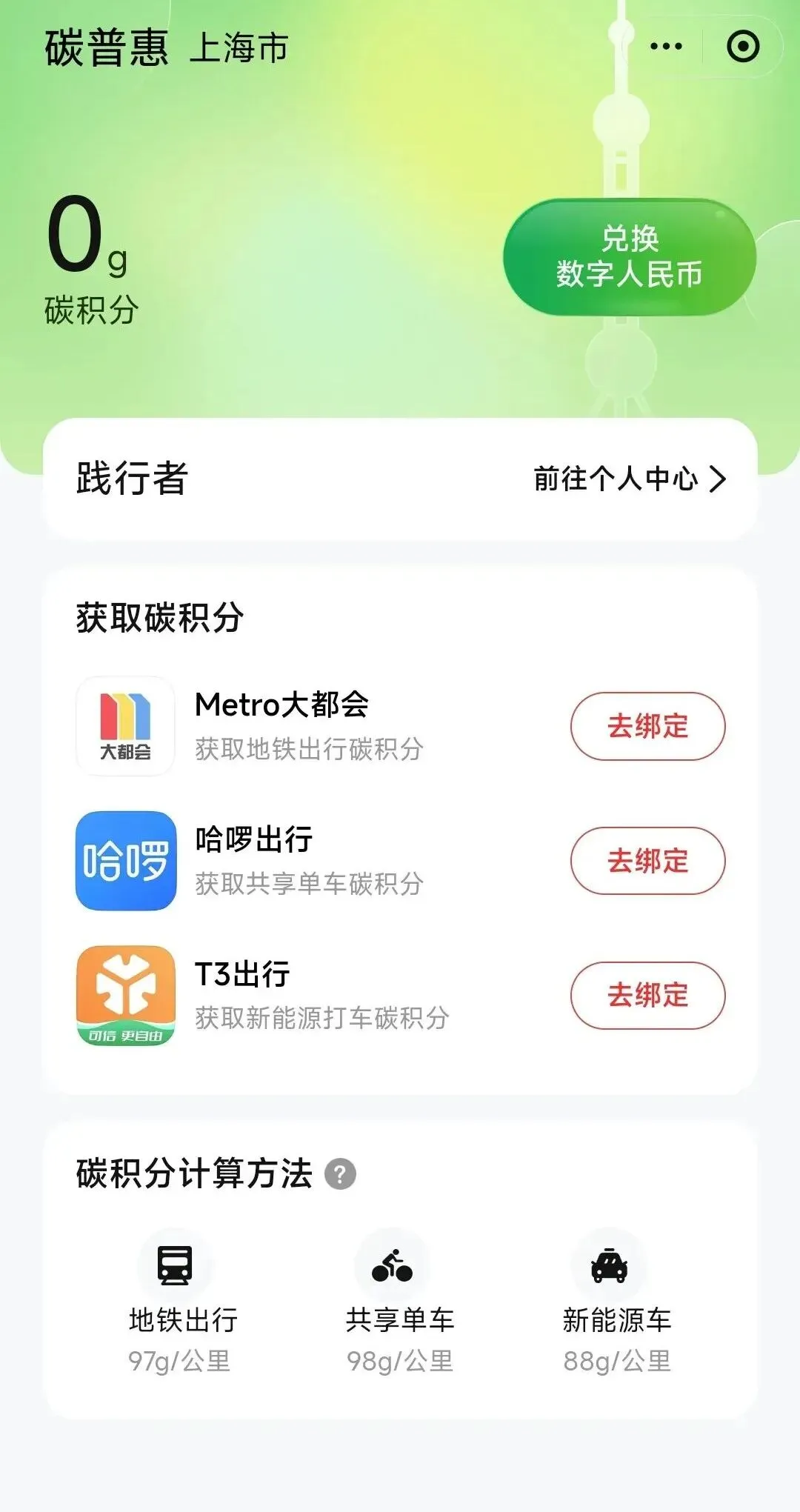The height and width of the screenshot is (1512, 800).
Task: Open the mini program overflow menu
Action: (x=665, y=47)
